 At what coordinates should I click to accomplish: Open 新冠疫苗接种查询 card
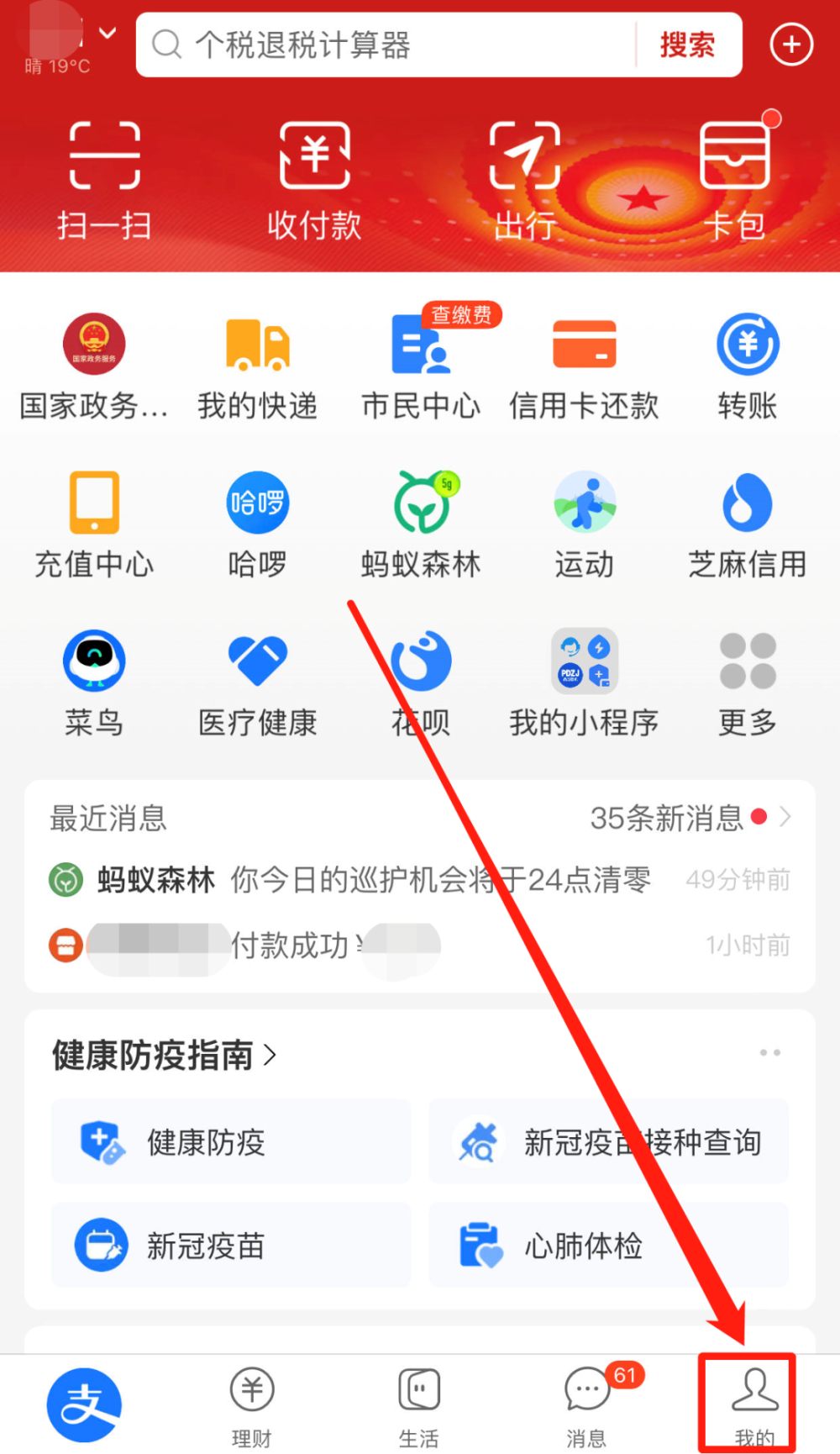point(609,1141)
